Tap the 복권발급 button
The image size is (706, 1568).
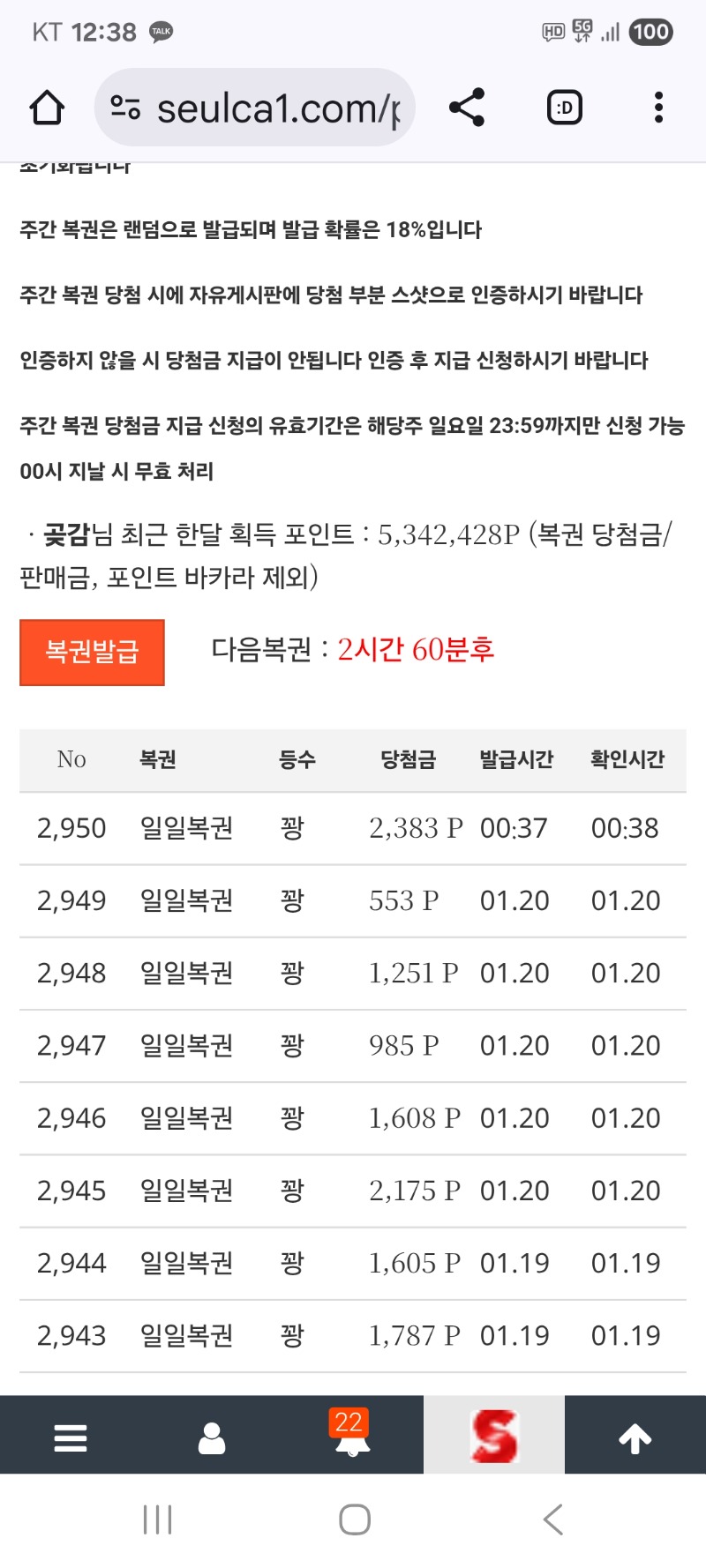[92, 653]
